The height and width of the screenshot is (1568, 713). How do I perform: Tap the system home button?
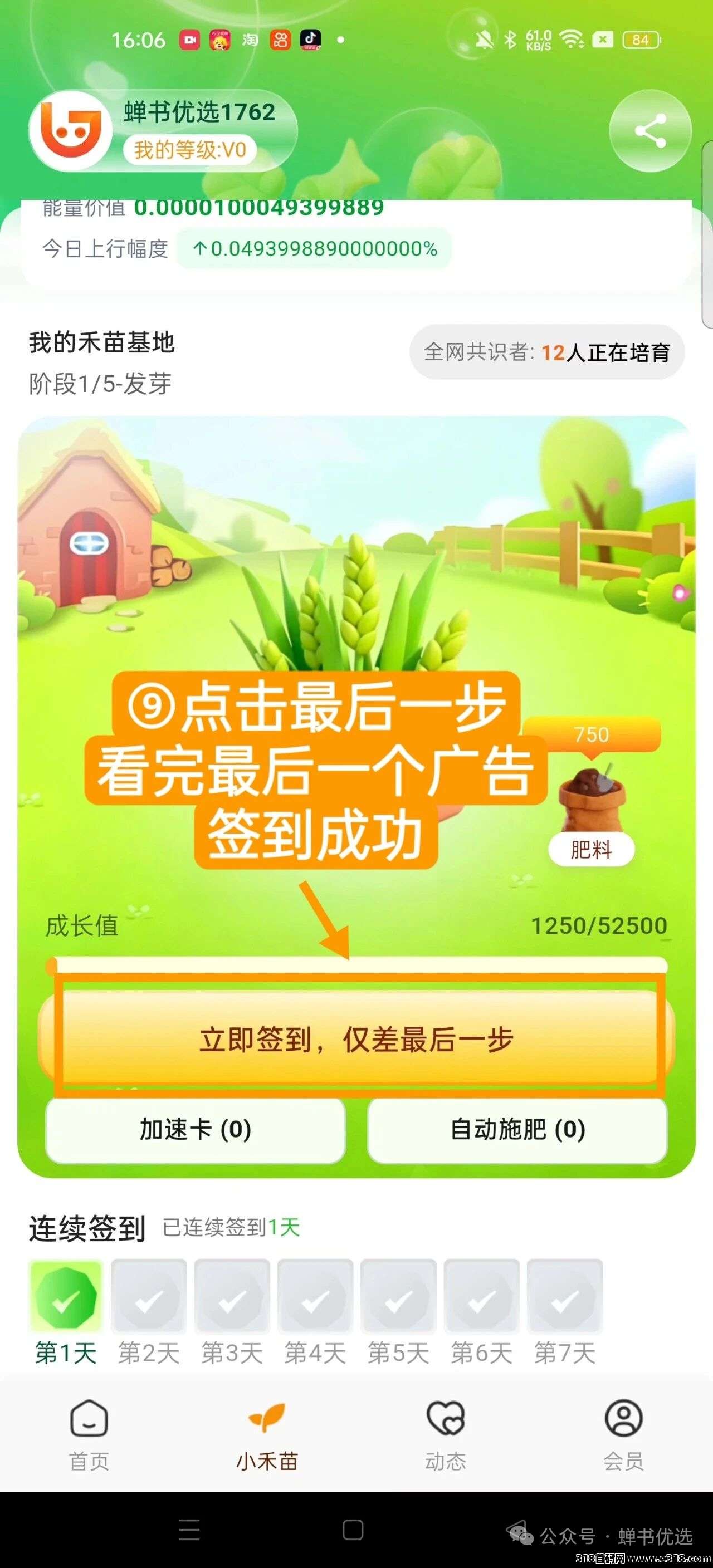353,1530
